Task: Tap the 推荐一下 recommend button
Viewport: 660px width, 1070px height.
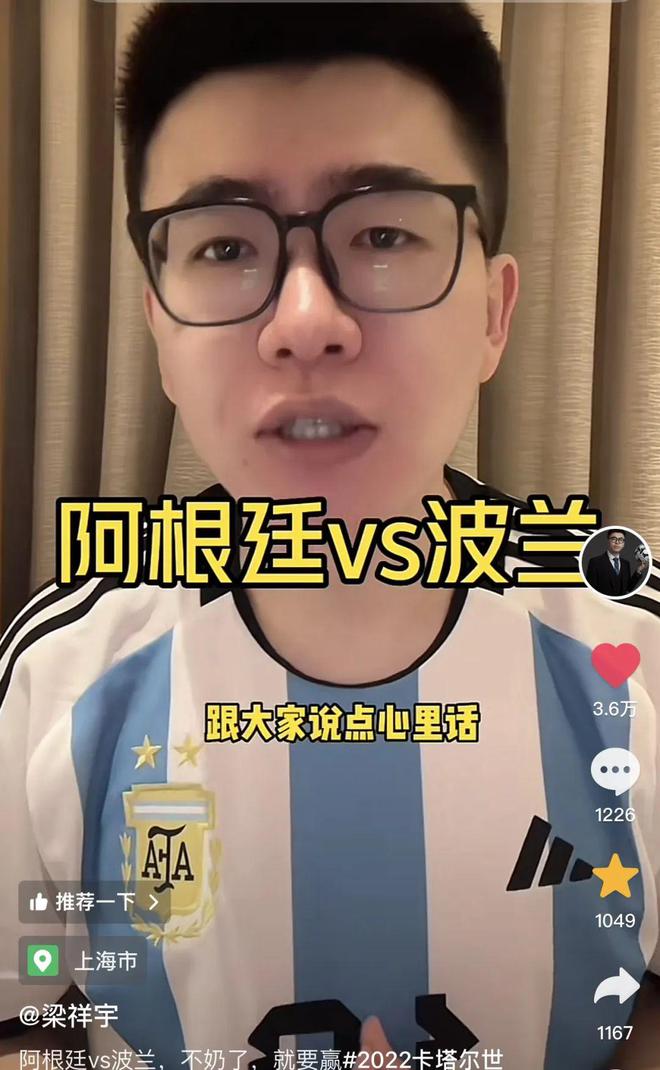Action: [94, 902]
